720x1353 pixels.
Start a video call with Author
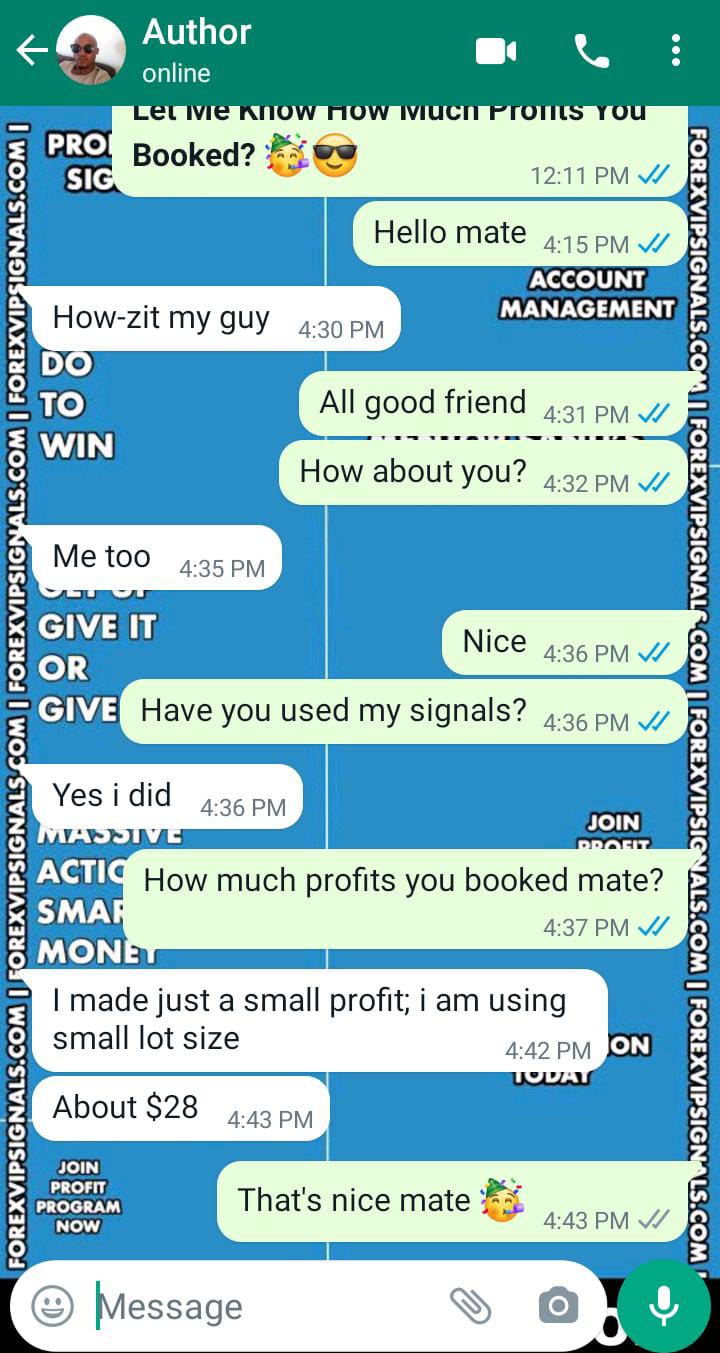496,51
